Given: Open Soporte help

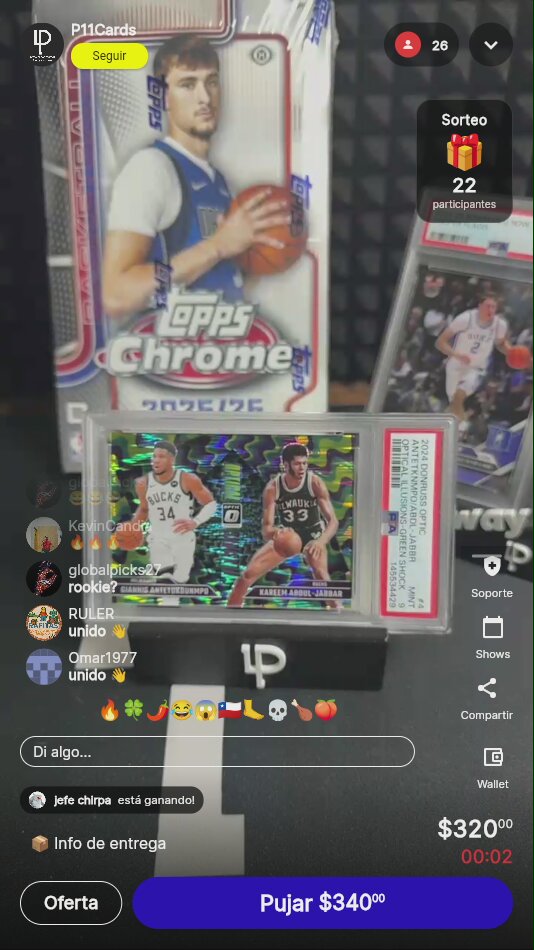Looking at the screenshot, I should (492, 577).
